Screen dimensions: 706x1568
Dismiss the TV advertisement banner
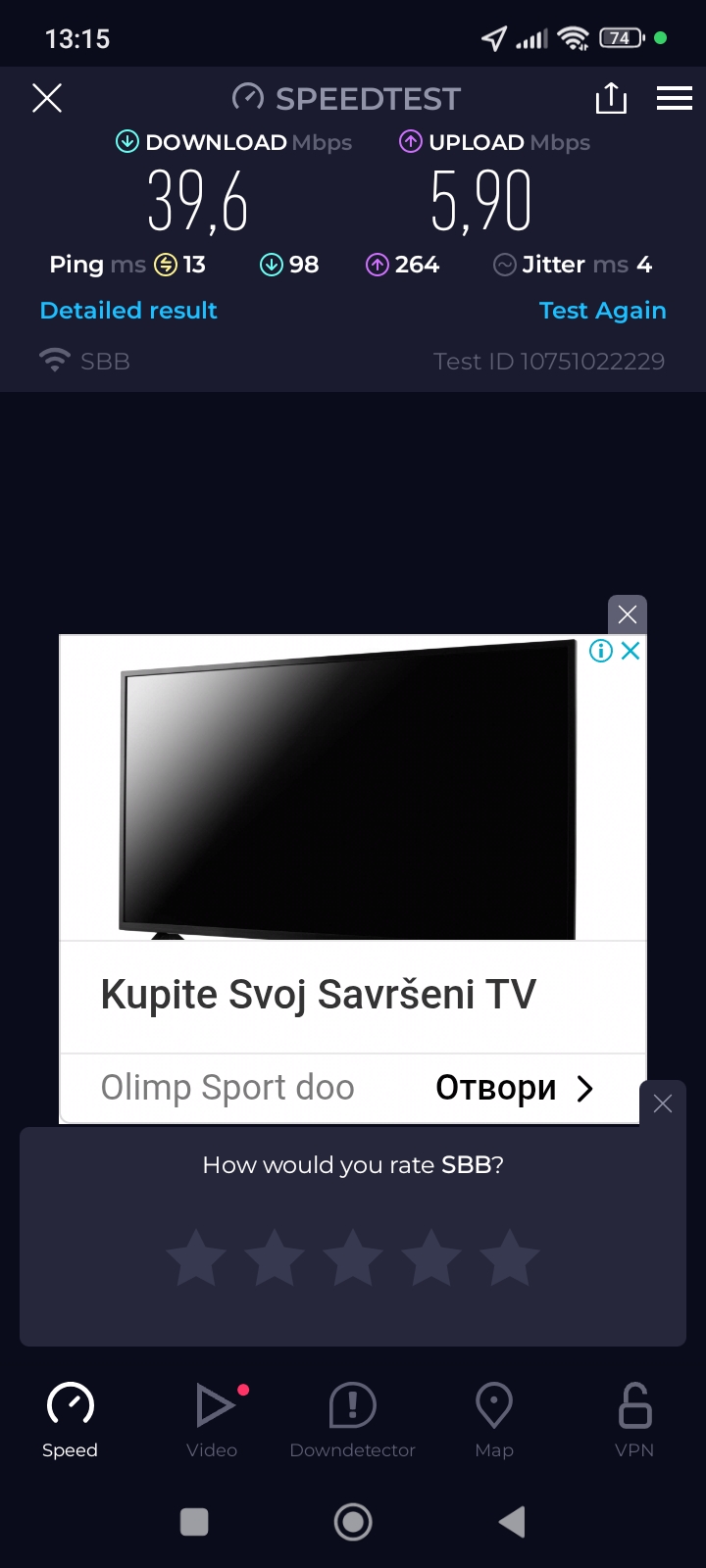pyautogui.click(x=628, y=614)
